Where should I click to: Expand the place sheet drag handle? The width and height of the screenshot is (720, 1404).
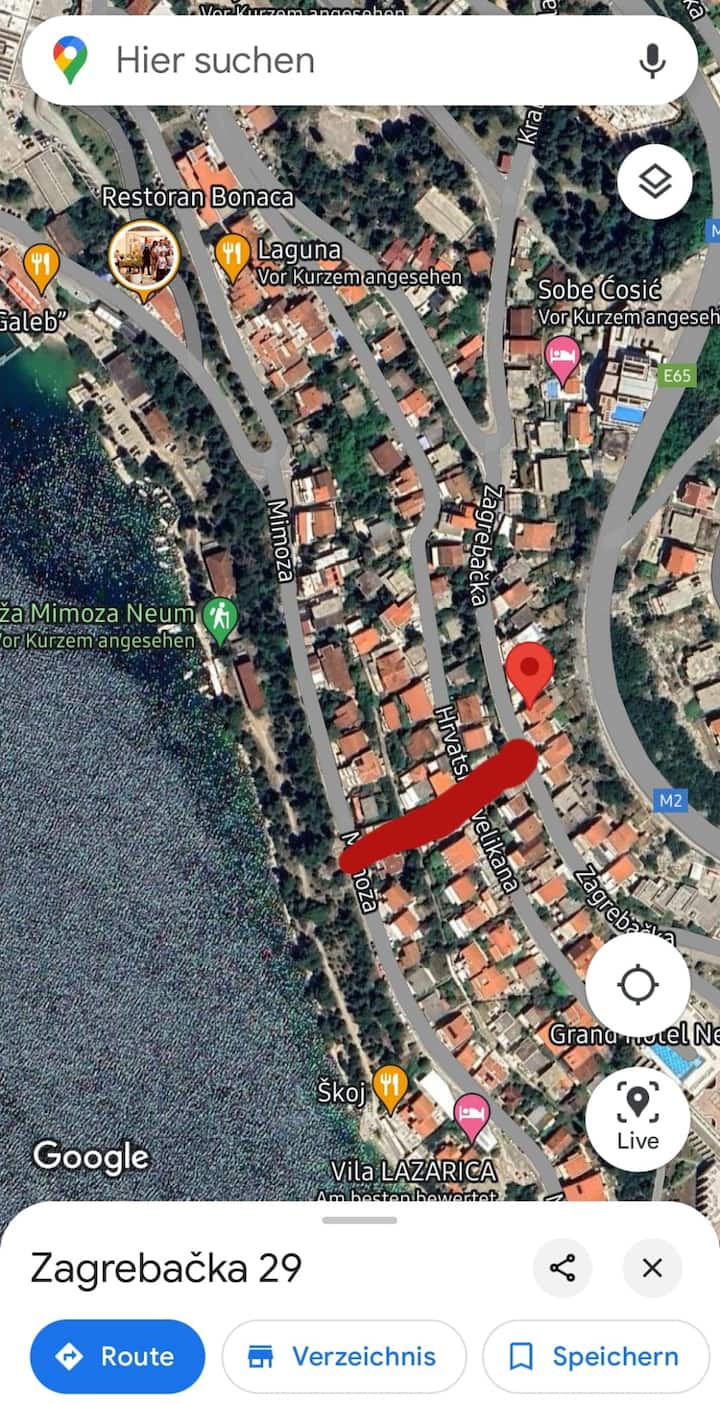coord(360,1220)
